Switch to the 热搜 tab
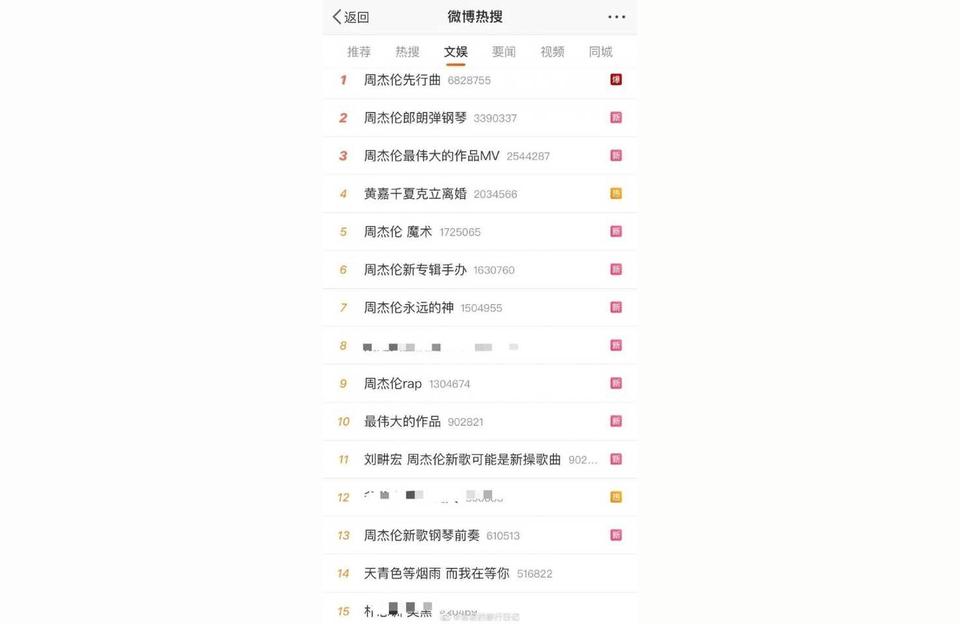The height and width of the screenshot is (624, 960). click(x=407, y=52)
